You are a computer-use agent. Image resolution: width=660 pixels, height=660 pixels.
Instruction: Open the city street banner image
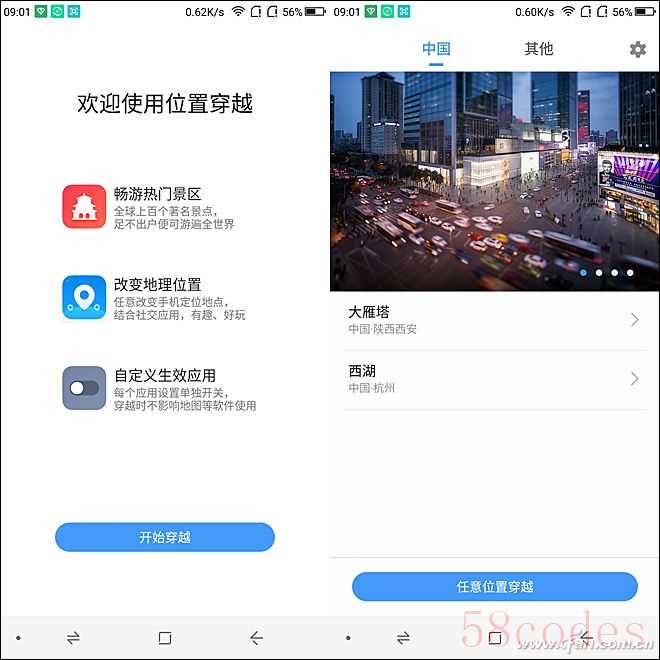pyautogui.click(x=495, y=180)
